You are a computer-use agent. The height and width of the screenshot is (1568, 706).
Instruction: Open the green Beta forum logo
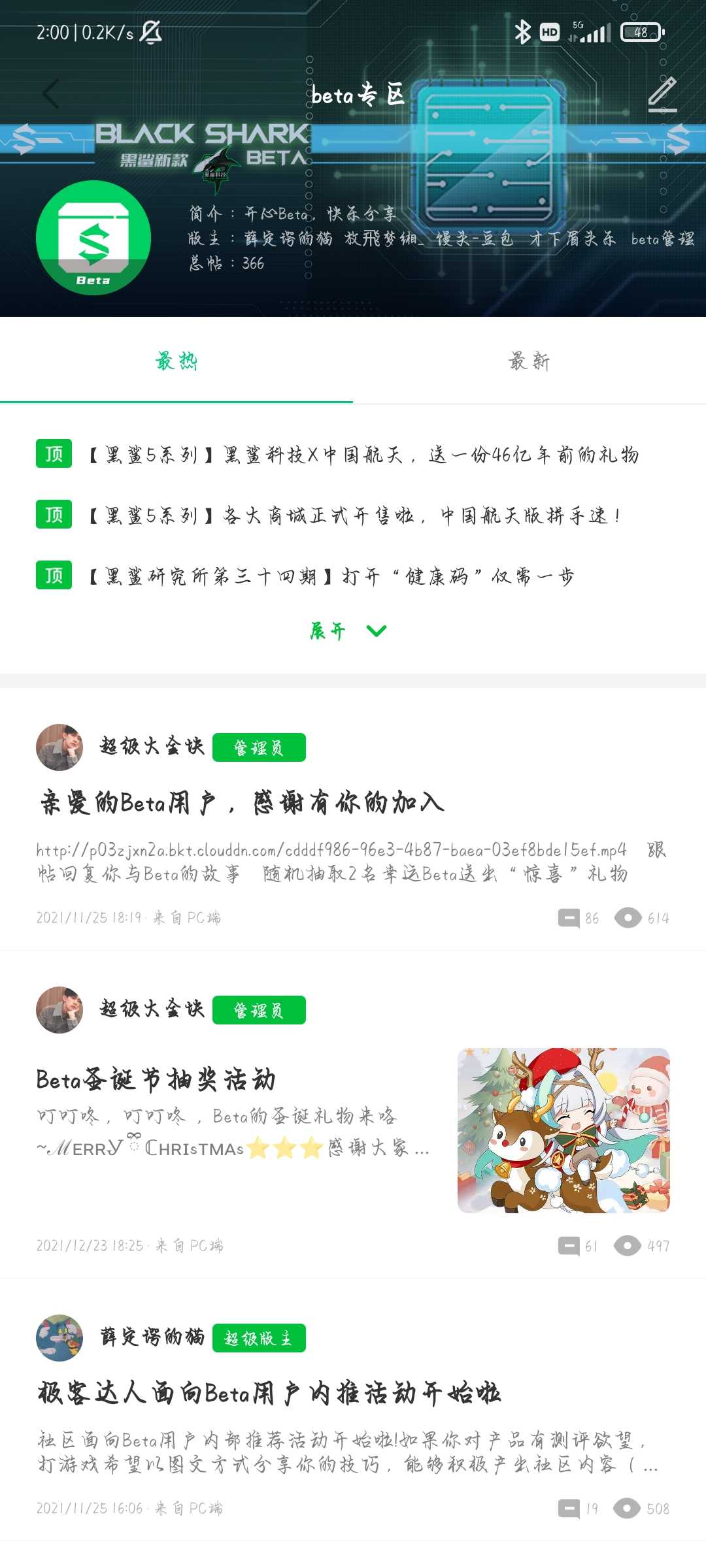[x=93, y=238]
